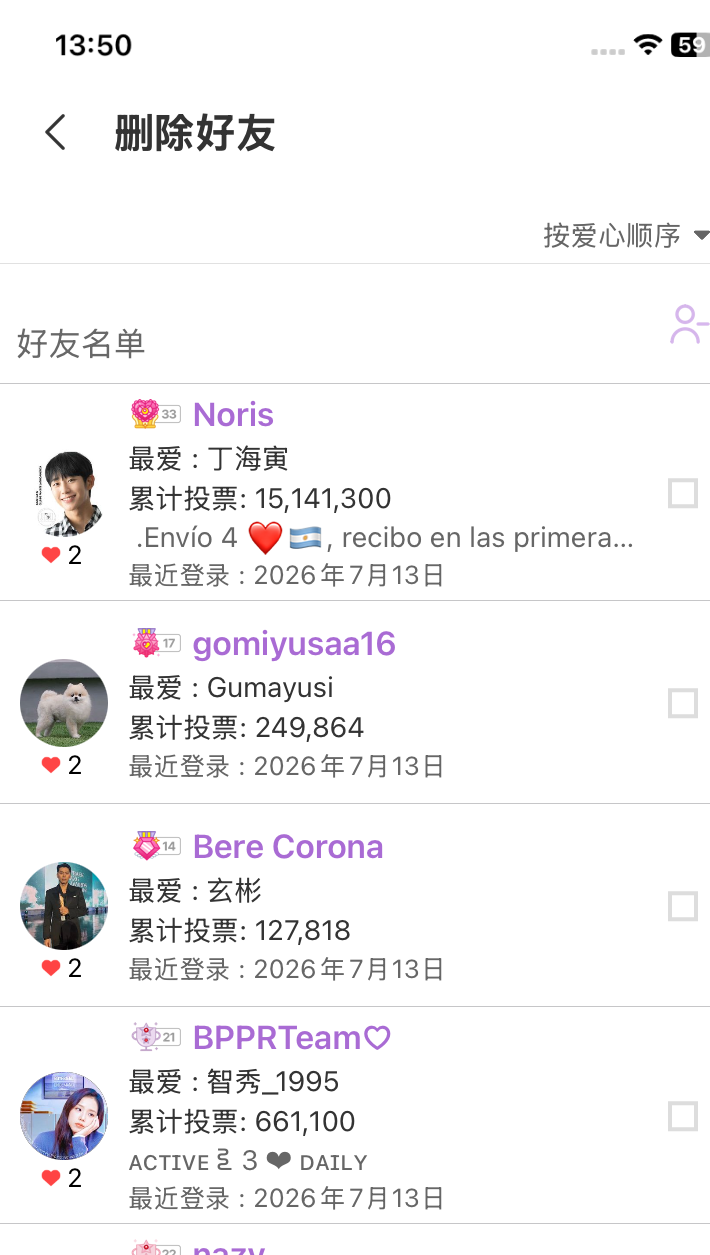Tap BPPRTeam♡'s profile photo
This screenshot has height=1255, width=710.
(x=64, y=1116)
